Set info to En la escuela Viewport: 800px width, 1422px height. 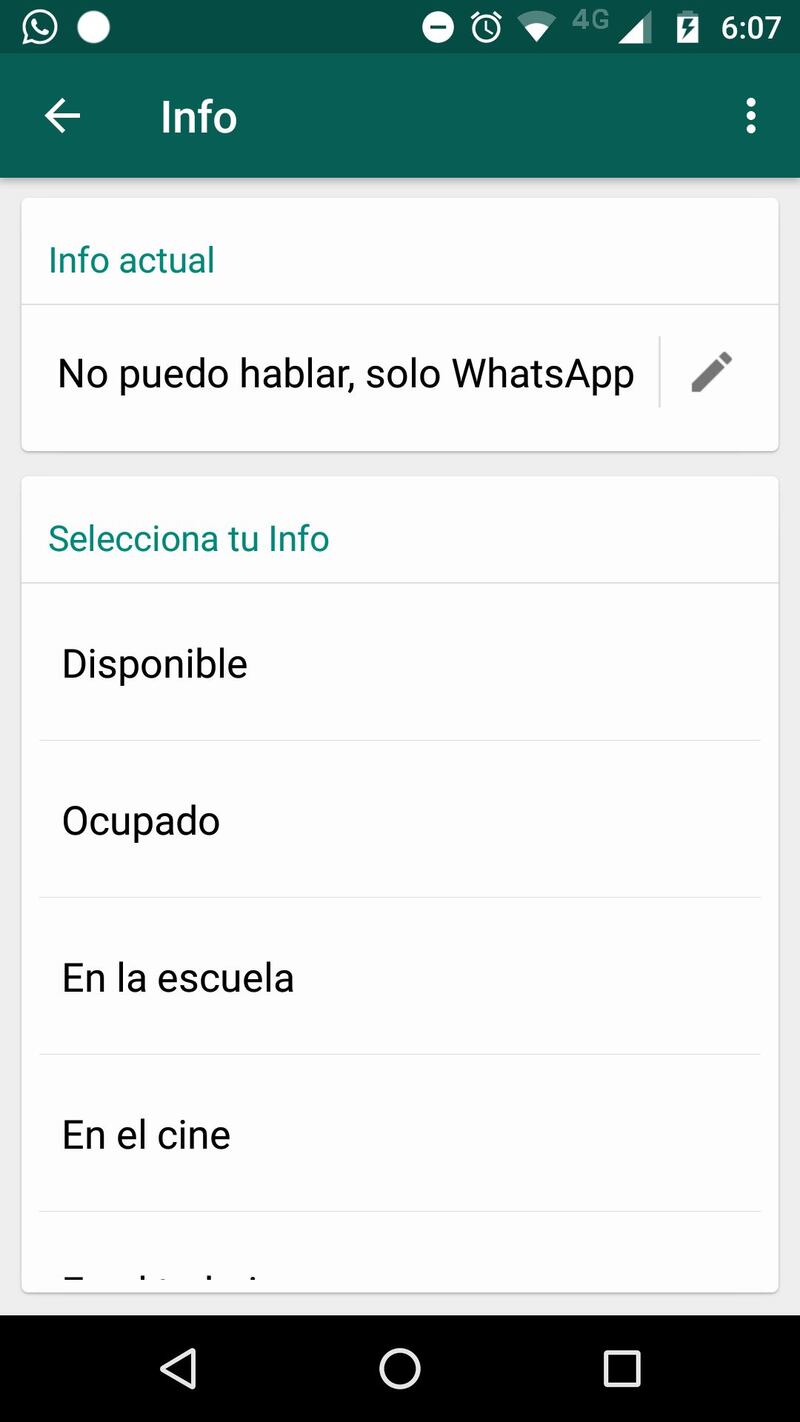400,977
